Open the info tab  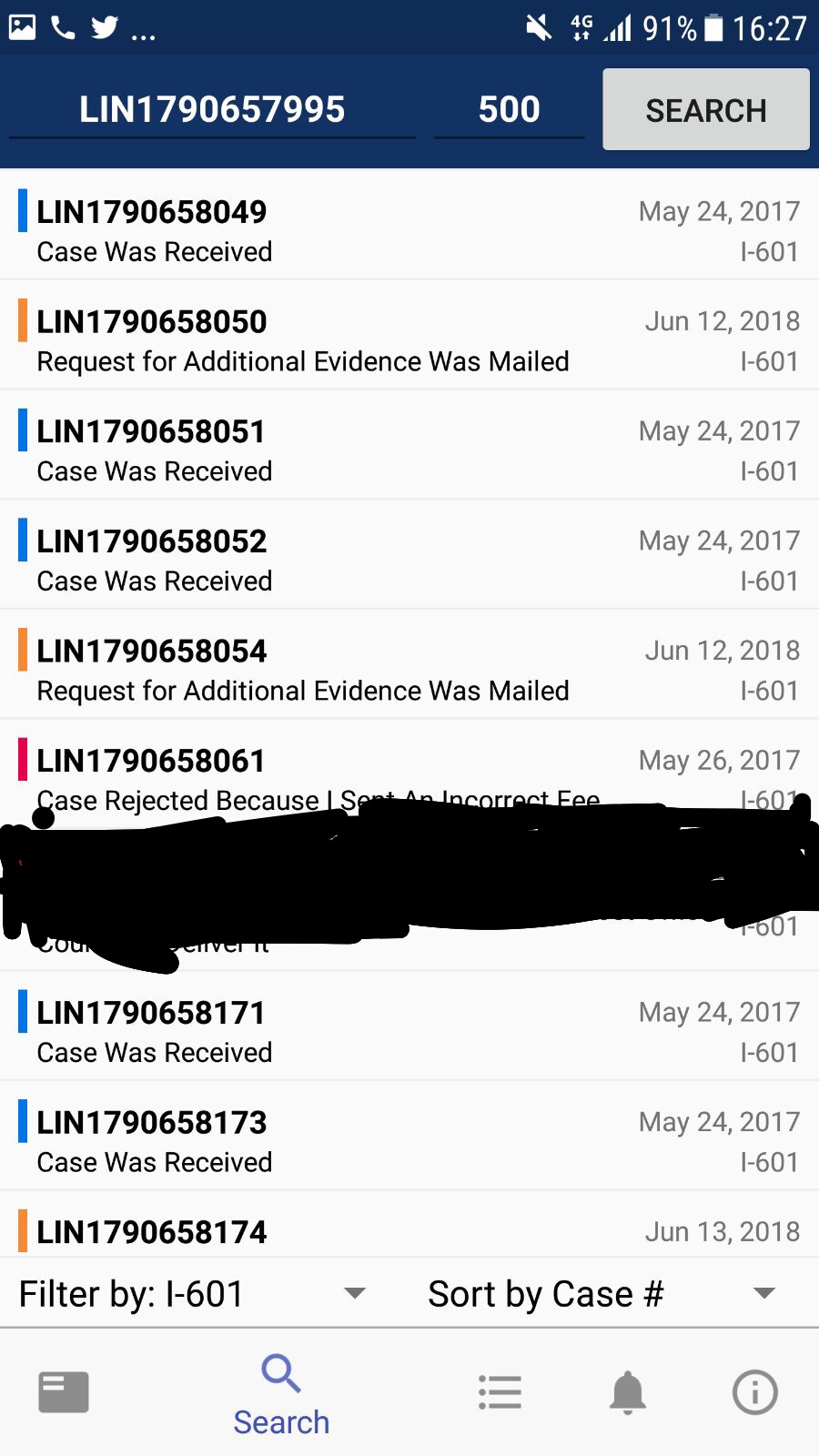point(755,1392)
